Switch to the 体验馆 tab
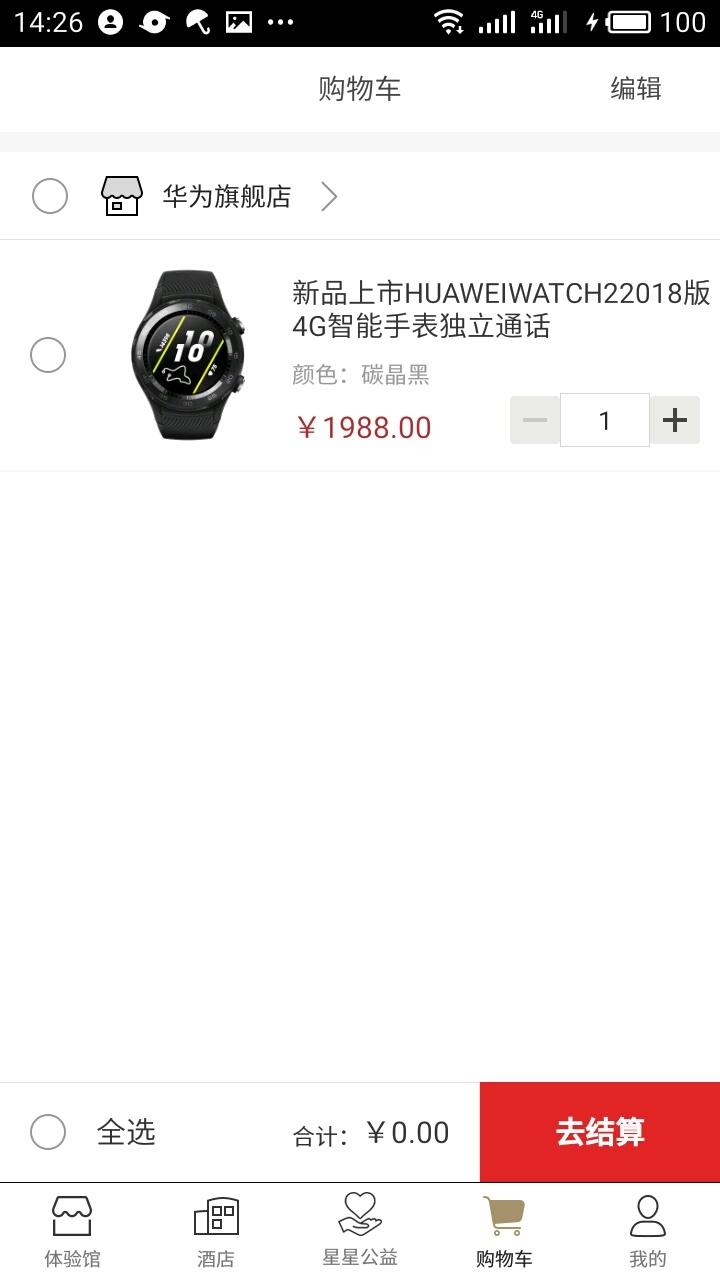 pyautogui.click(x=72, y=1232)
